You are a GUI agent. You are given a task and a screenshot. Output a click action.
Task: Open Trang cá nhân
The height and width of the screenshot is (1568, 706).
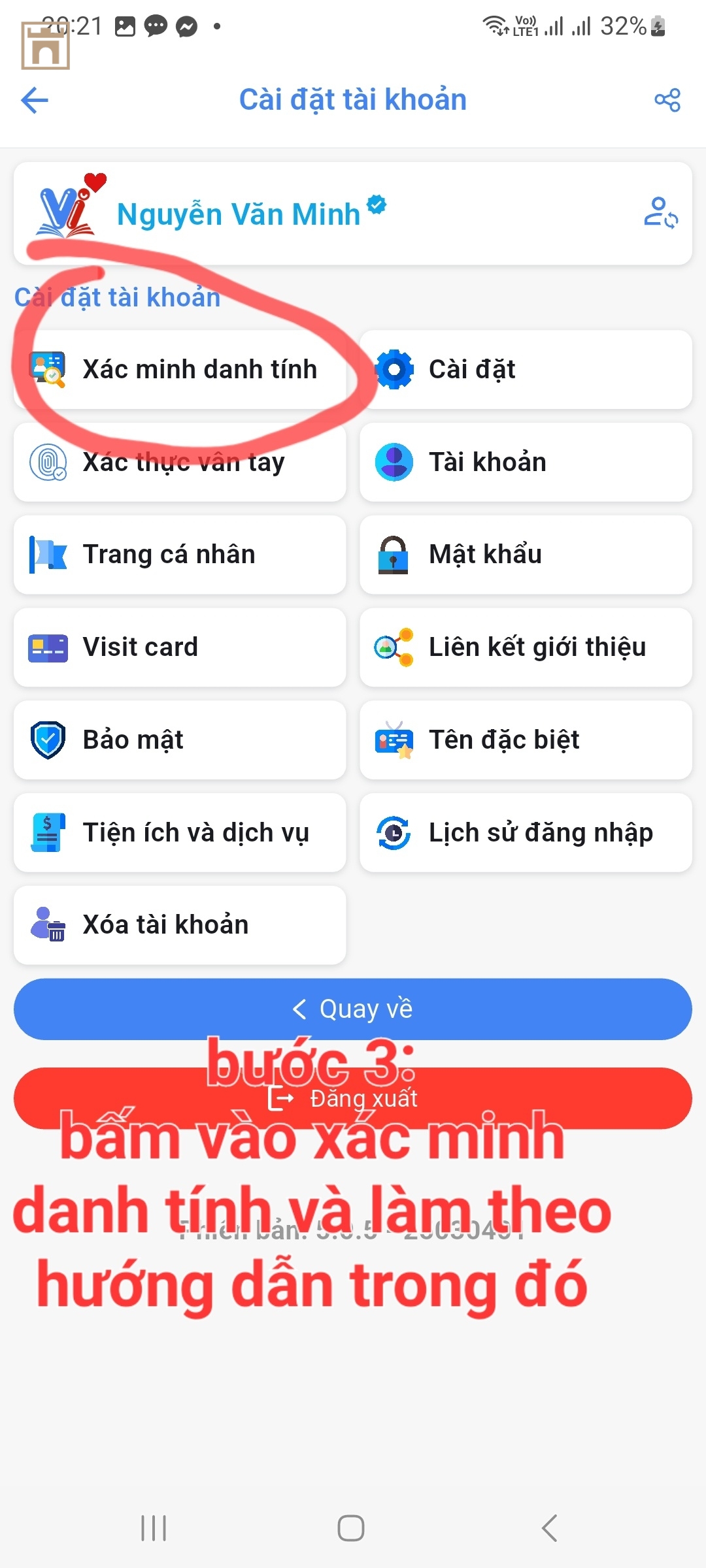pyautogui.click(x=180, y=555)
